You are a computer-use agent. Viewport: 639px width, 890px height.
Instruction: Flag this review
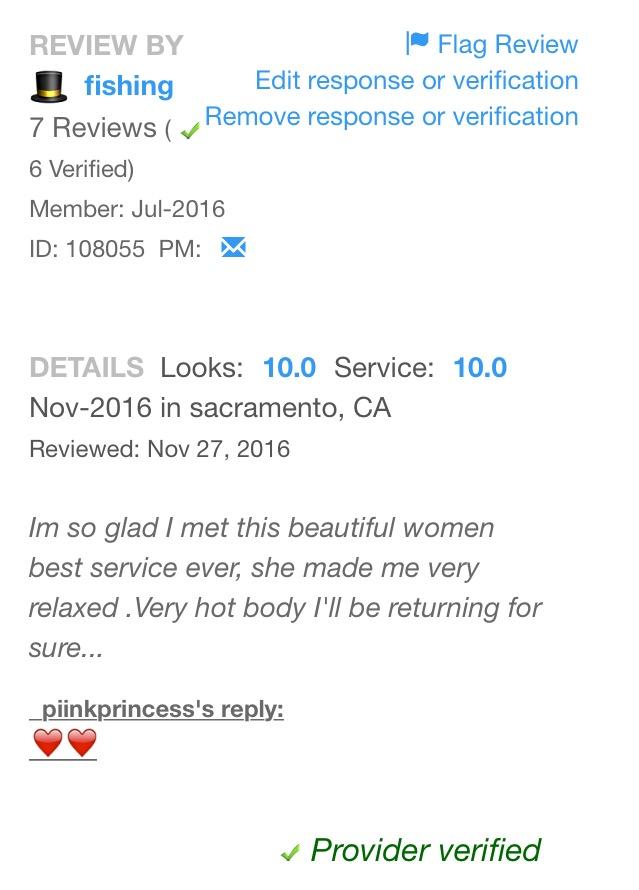coord(492,44)
